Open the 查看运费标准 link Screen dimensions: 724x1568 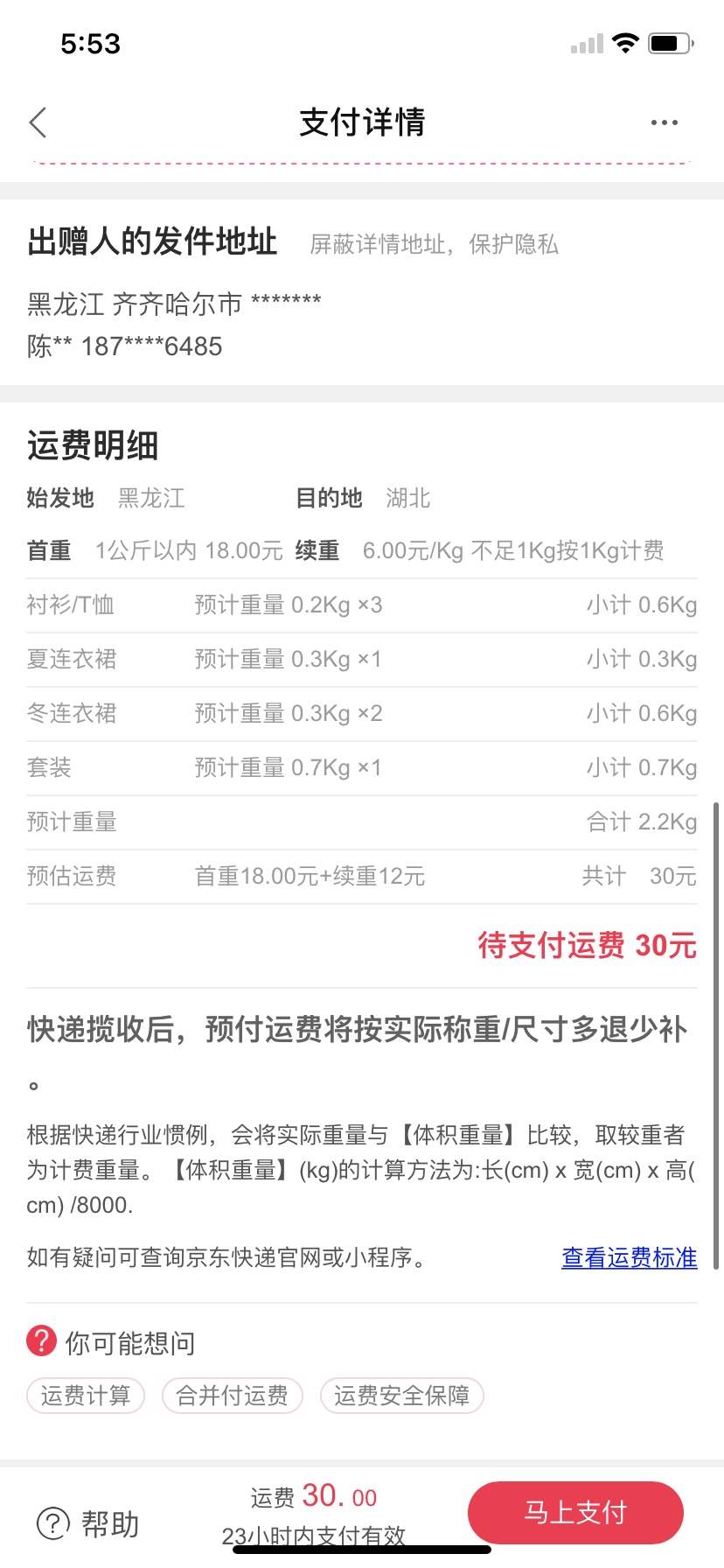pyautogui.click(x=629, y=1257)
